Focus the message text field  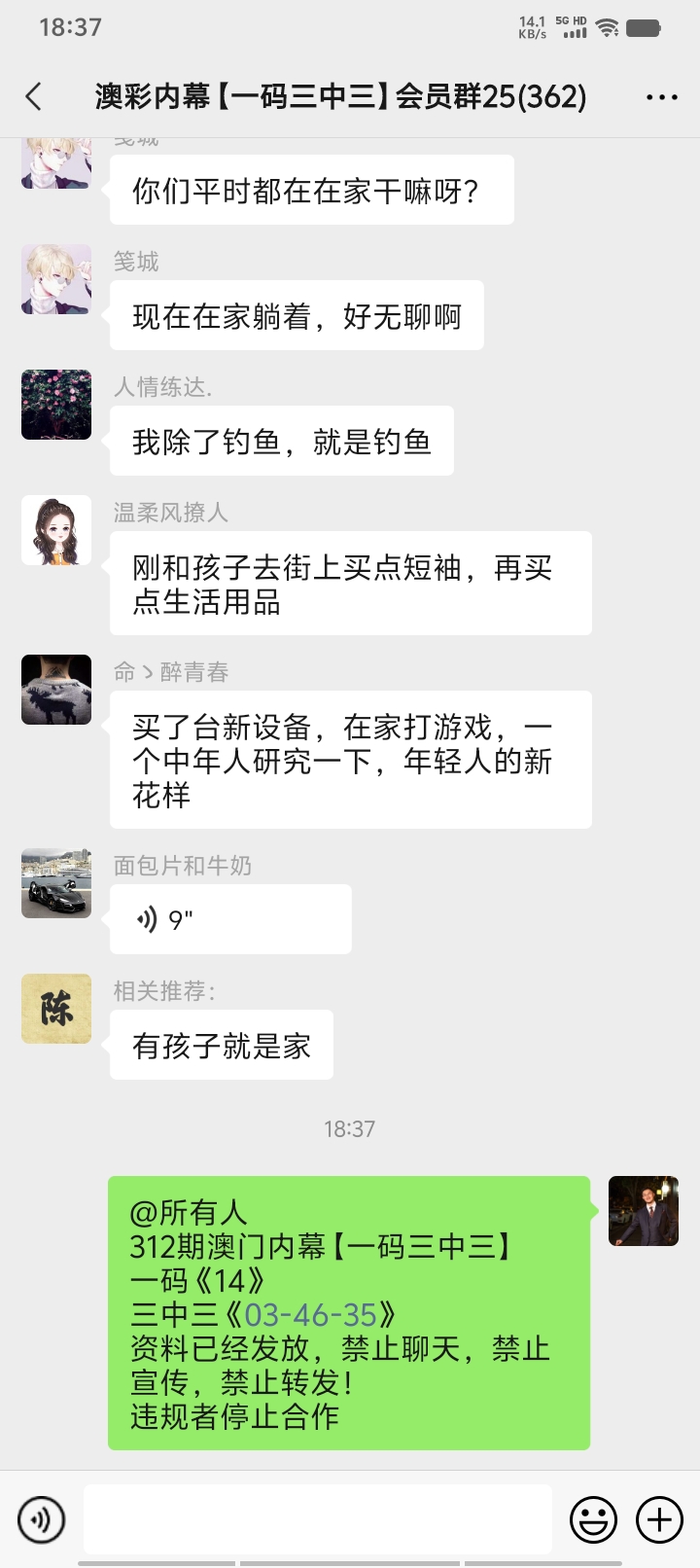[x=318, y=1518]
